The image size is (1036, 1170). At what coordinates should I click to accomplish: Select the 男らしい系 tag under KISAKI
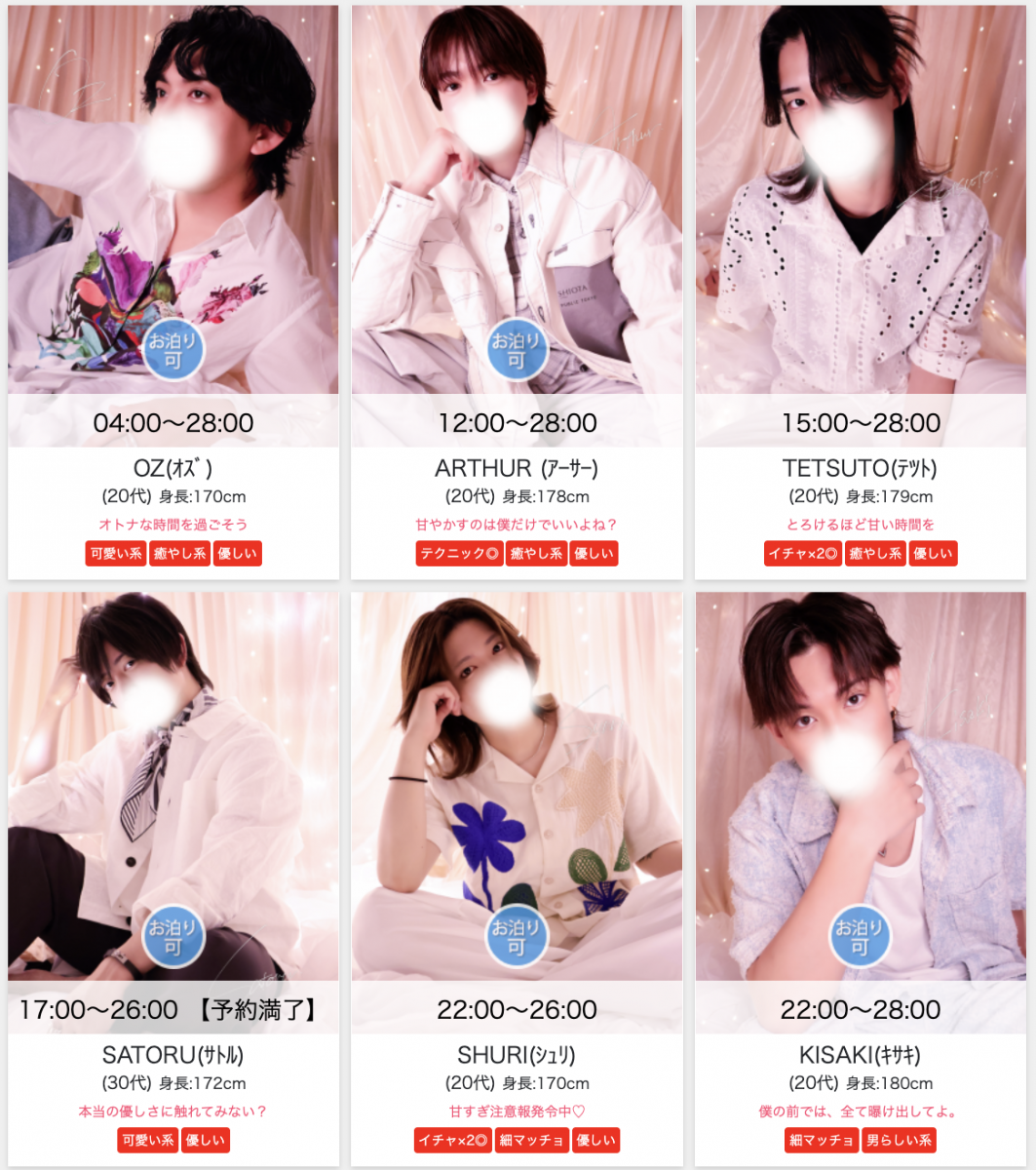(x=899, y=1141)
